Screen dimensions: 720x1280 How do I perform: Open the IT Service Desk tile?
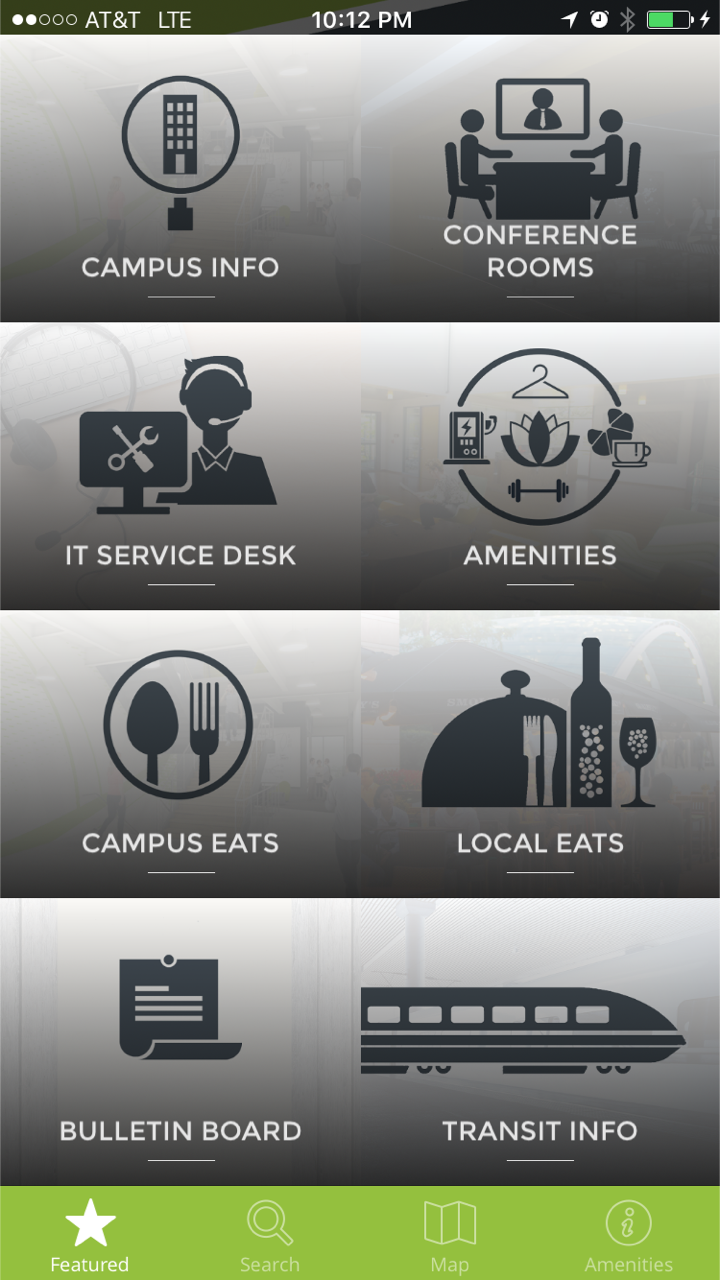coord(180,466)
